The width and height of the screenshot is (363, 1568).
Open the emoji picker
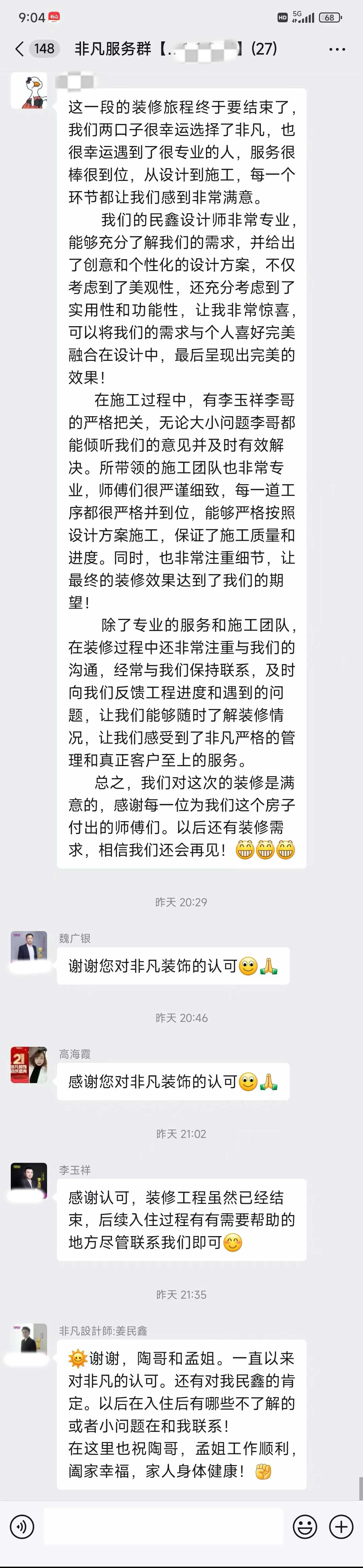[x=305, y=1526]
